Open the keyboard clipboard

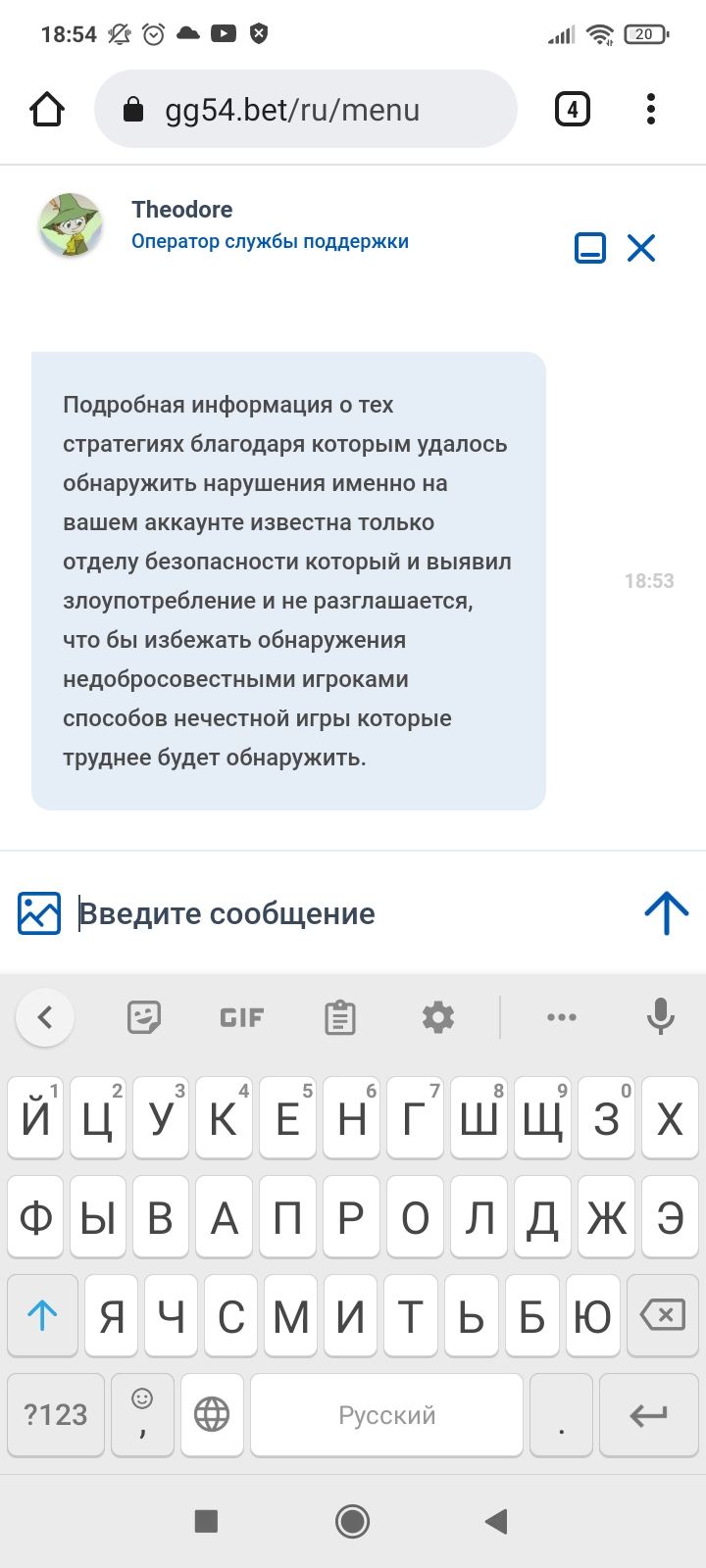point(340,1017)
